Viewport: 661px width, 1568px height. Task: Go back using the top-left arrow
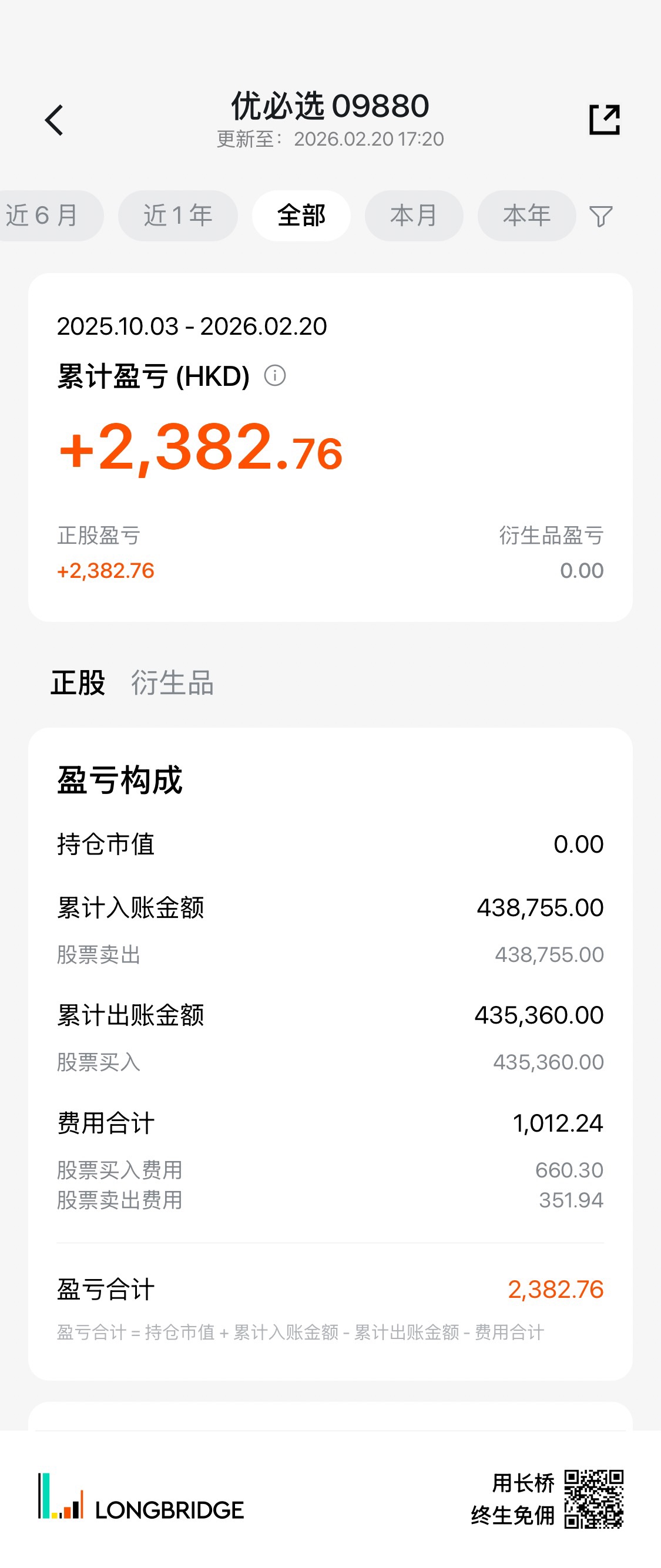click(x=54, y=120)
